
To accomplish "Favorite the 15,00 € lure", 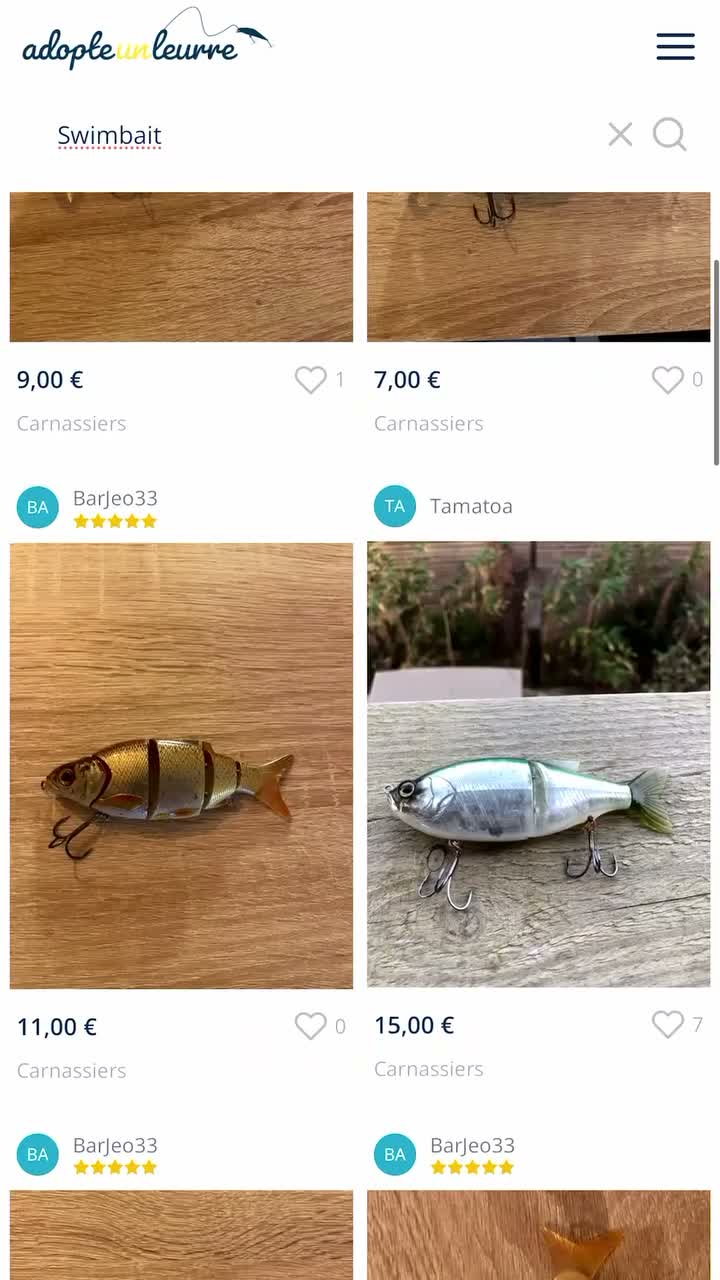I will [x=667, y=1024].
